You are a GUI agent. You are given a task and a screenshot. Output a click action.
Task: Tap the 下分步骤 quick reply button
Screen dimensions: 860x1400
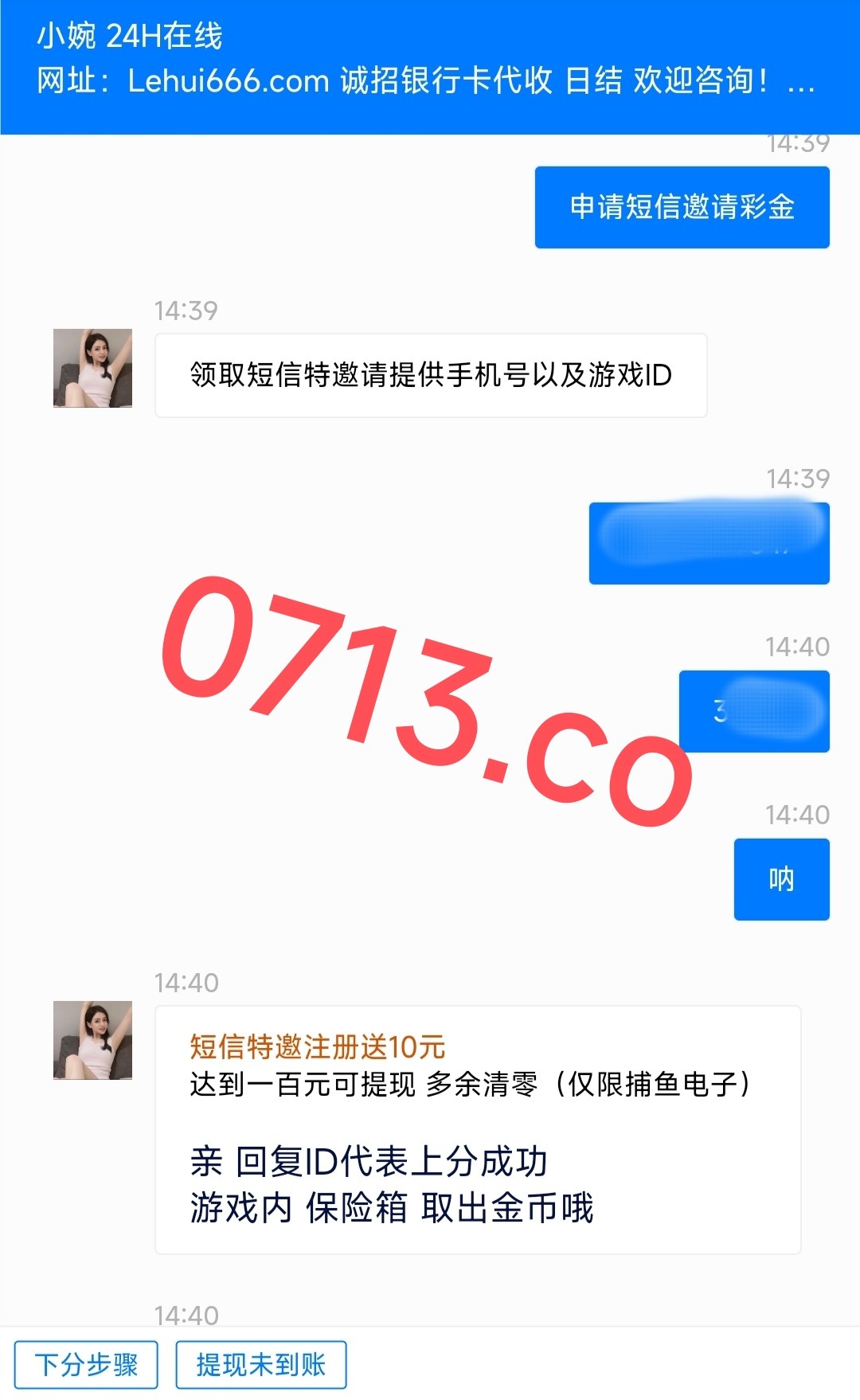point(86,1364)
